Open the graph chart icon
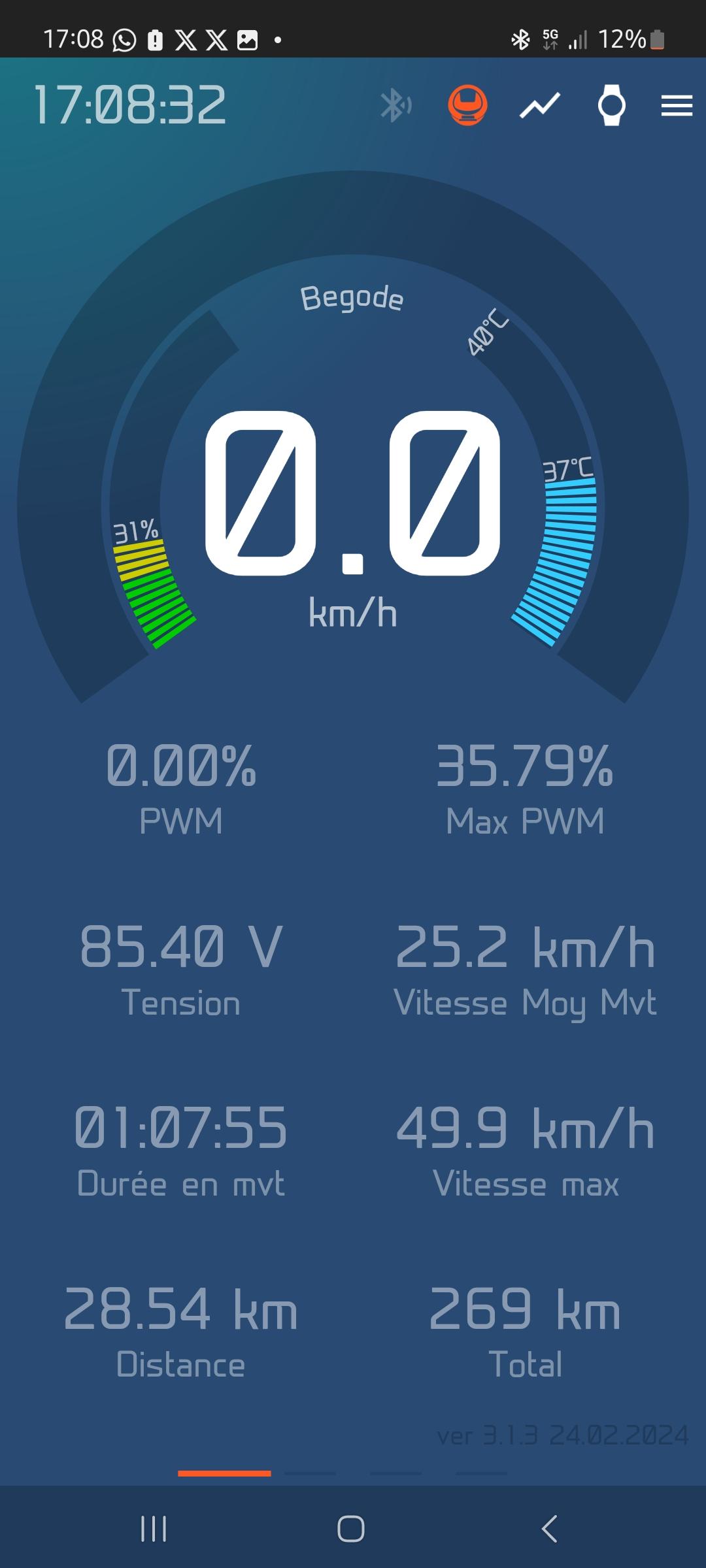Image resolution: width=706 pixels, height=1568 pixels. coord(540,105)
